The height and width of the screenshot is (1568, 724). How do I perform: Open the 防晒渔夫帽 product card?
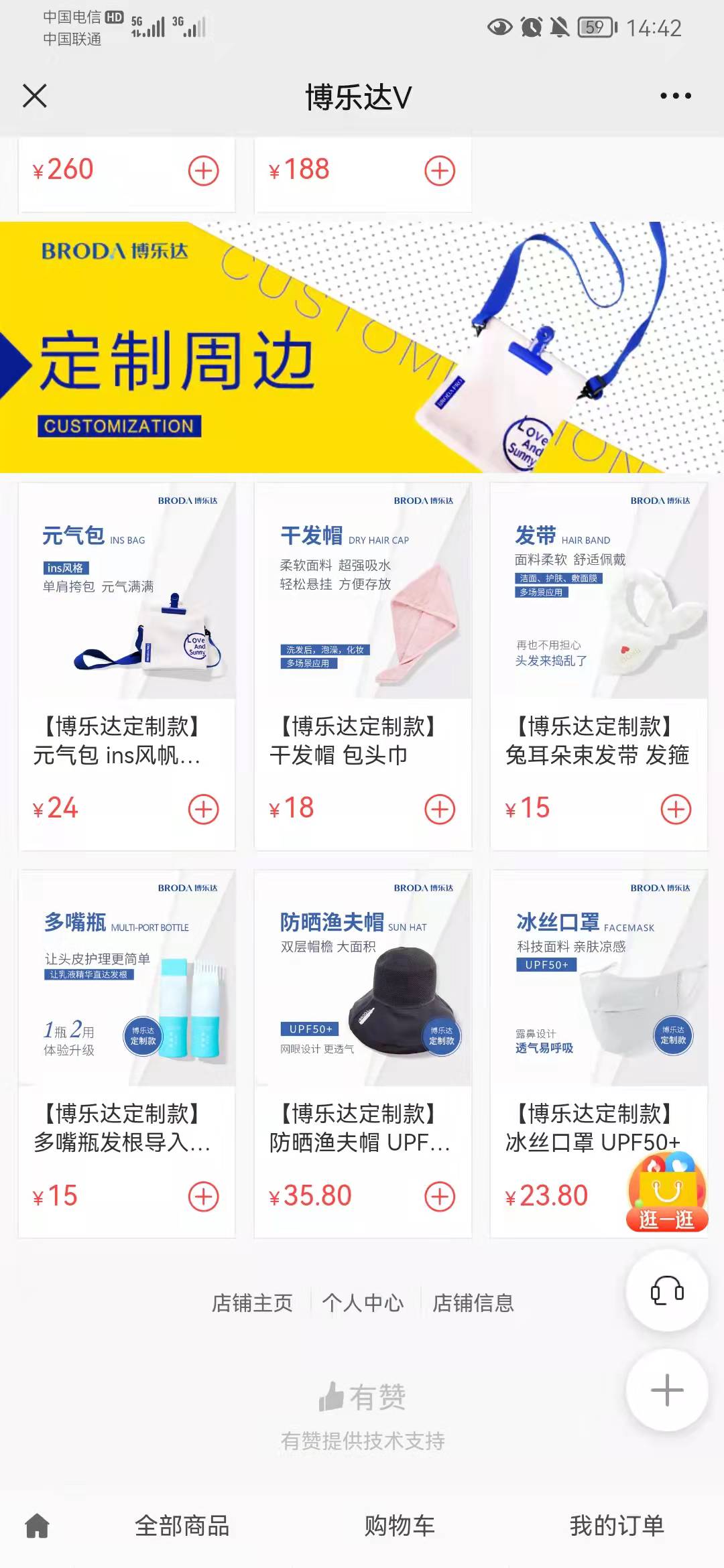click(363, 1053)
